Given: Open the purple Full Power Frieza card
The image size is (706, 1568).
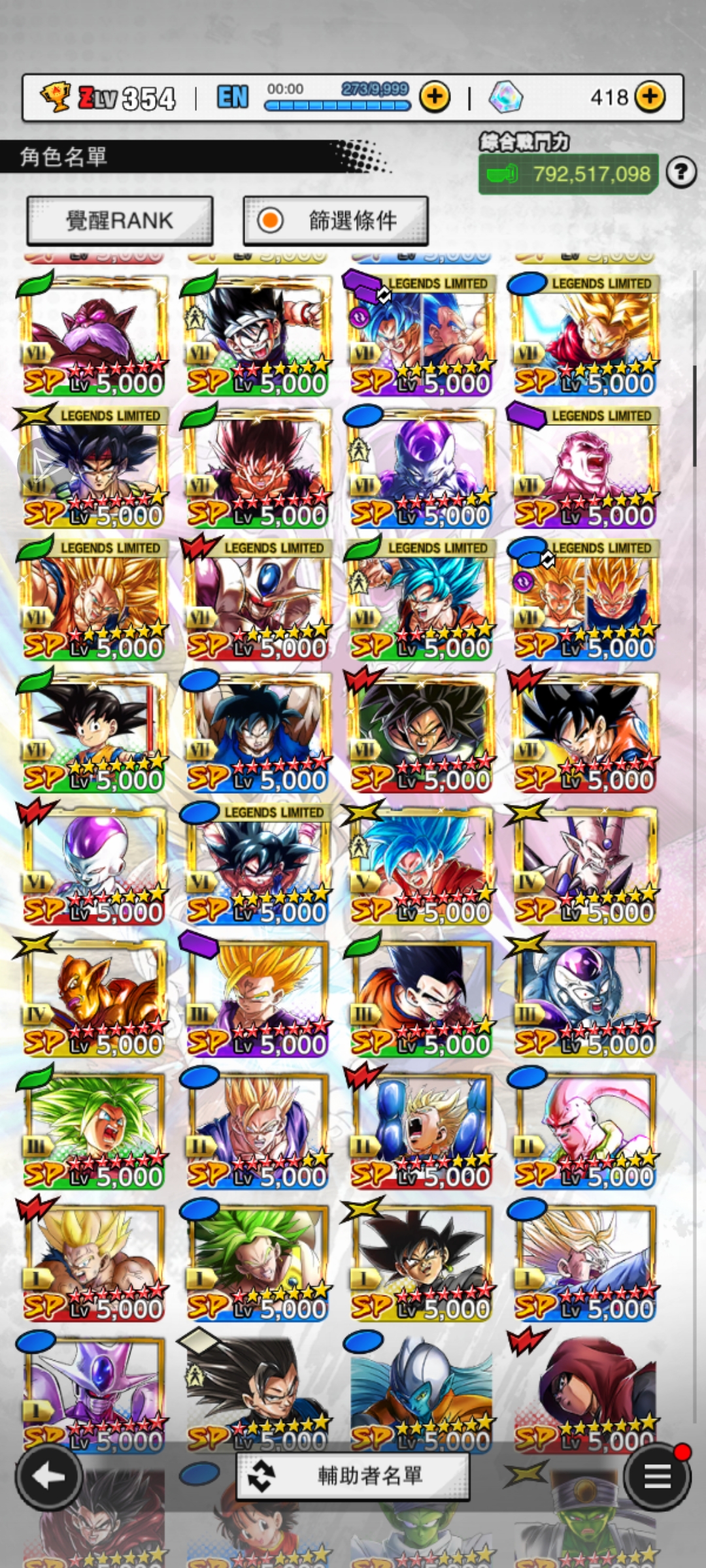Looking at the screenshot, I should pos(422,467).
